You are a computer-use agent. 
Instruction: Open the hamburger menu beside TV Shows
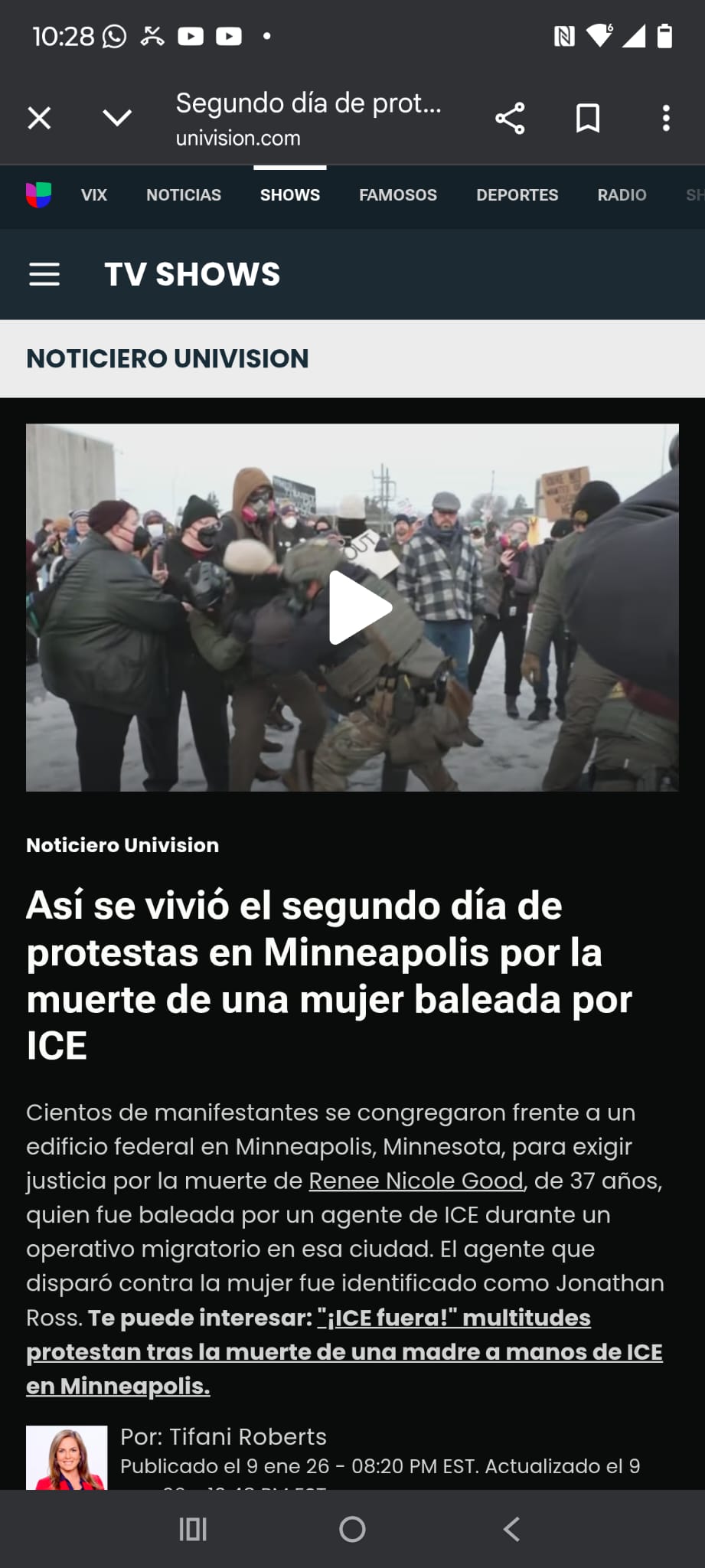coord(44,274)
